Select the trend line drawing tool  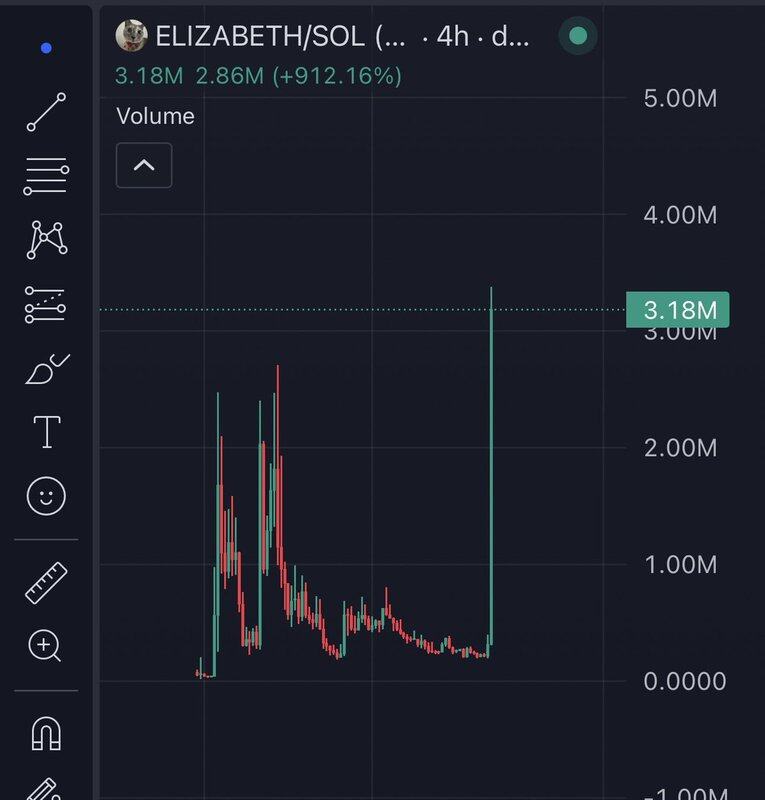click(x=46, y=112)
